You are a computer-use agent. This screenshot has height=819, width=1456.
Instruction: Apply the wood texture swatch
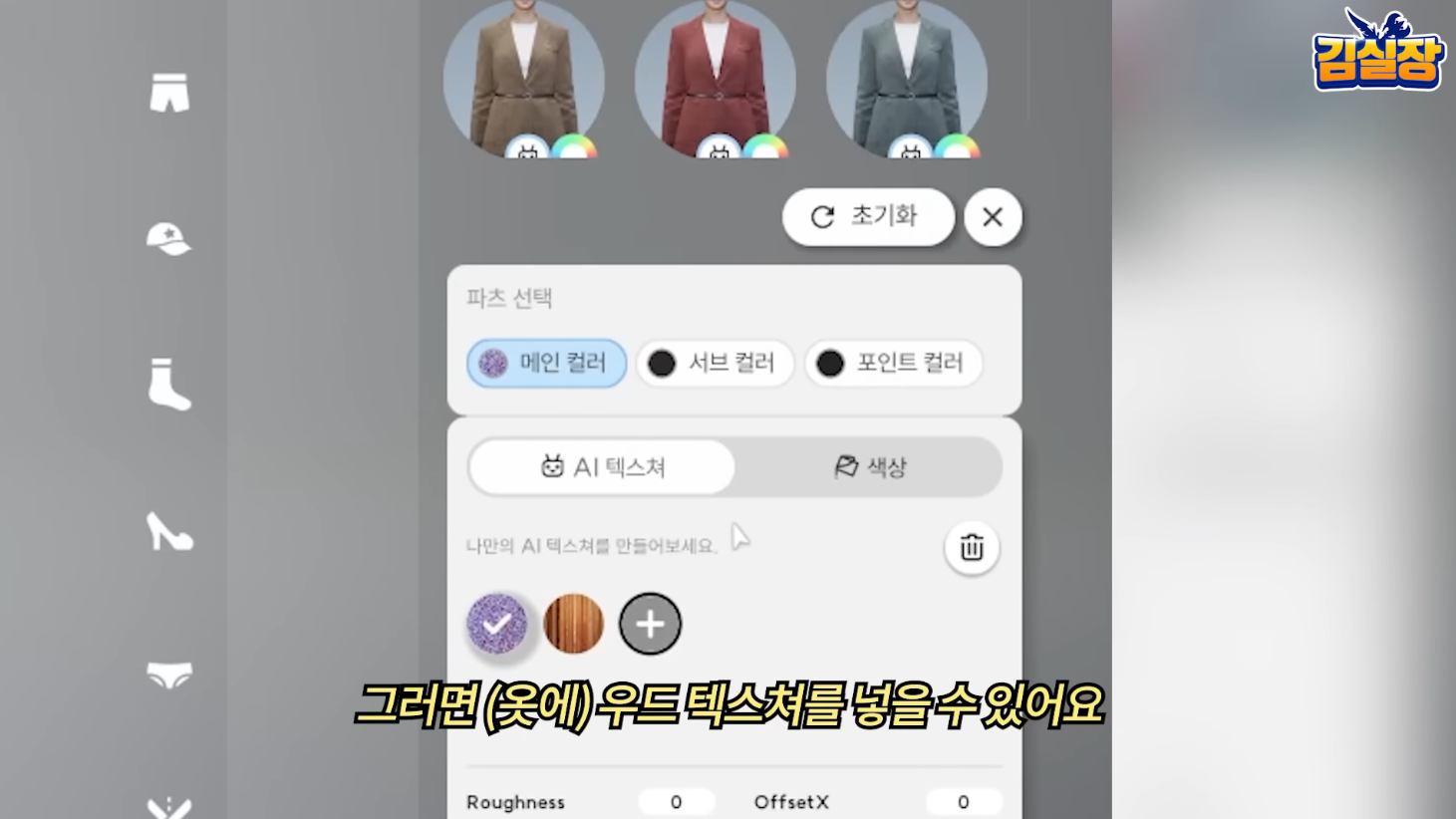point(574,624)
